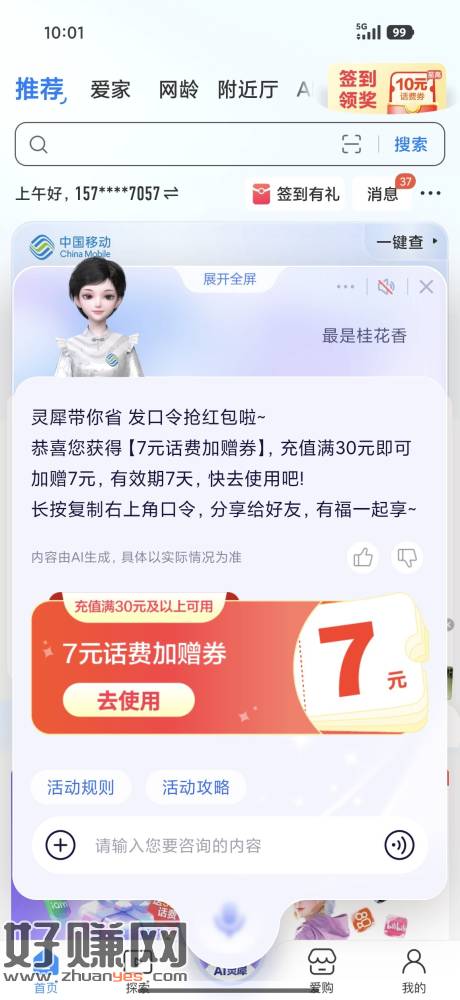
Task: Tap the 搜索 button
Action: (410, 144)
